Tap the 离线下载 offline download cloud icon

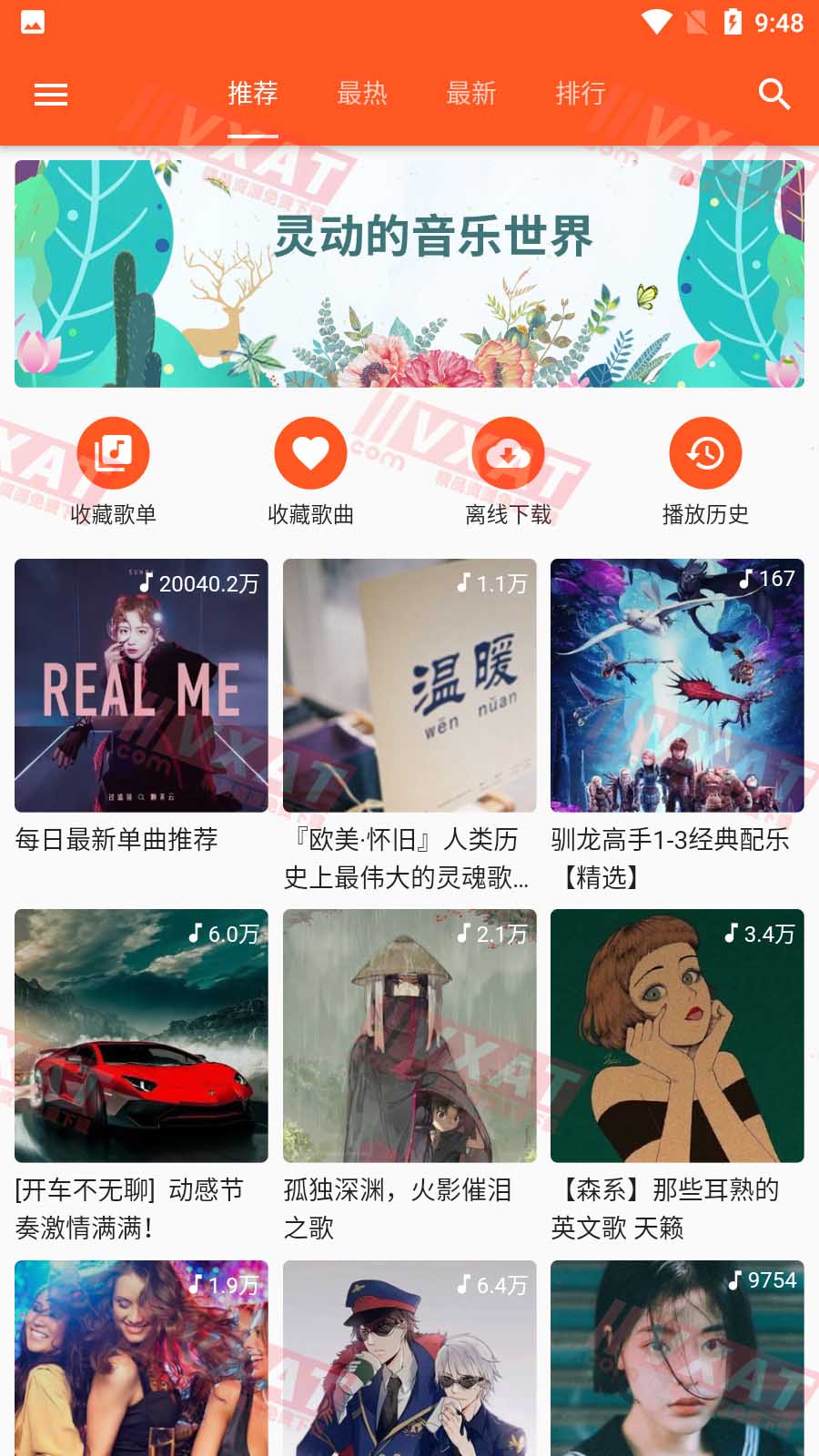coord(509,452)
